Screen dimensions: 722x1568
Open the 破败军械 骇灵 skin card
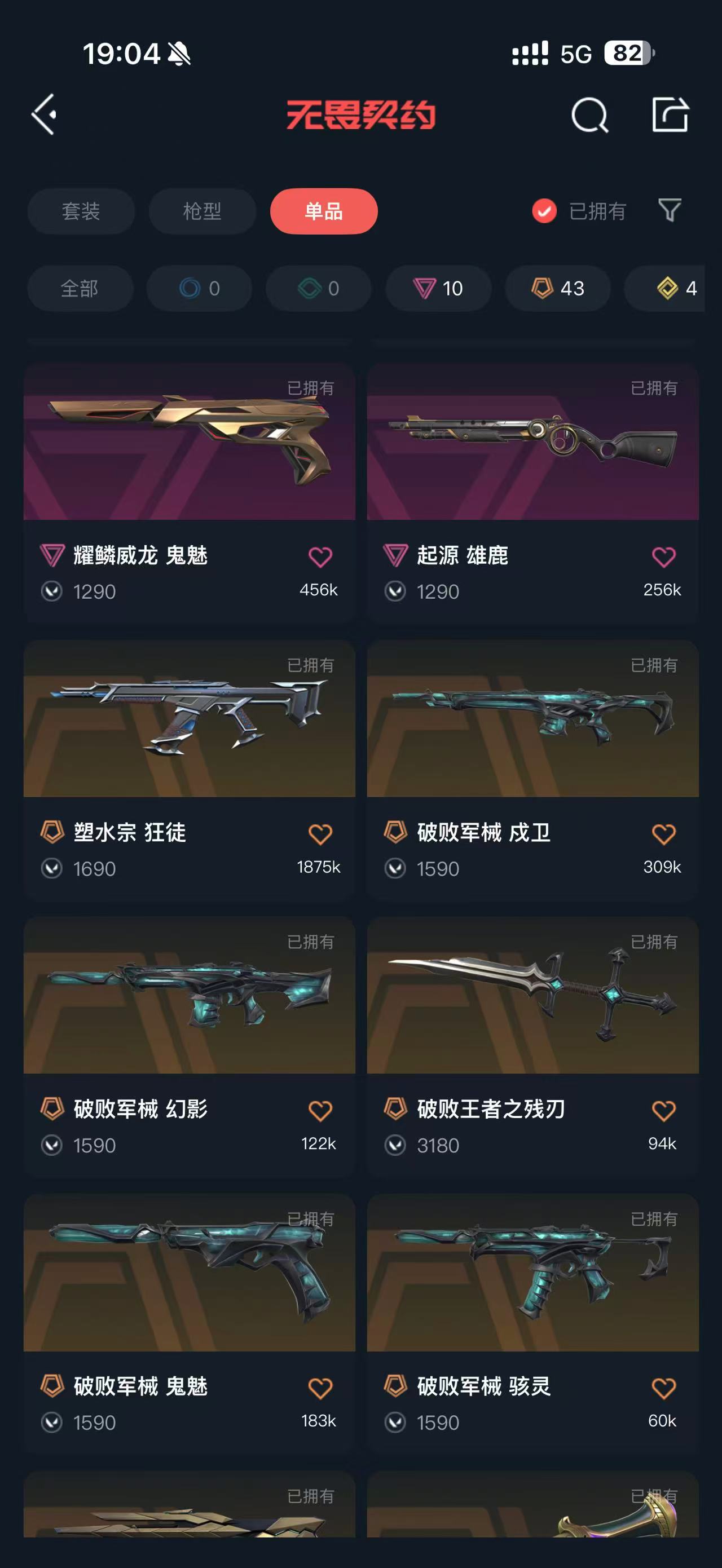point(532,1273)
